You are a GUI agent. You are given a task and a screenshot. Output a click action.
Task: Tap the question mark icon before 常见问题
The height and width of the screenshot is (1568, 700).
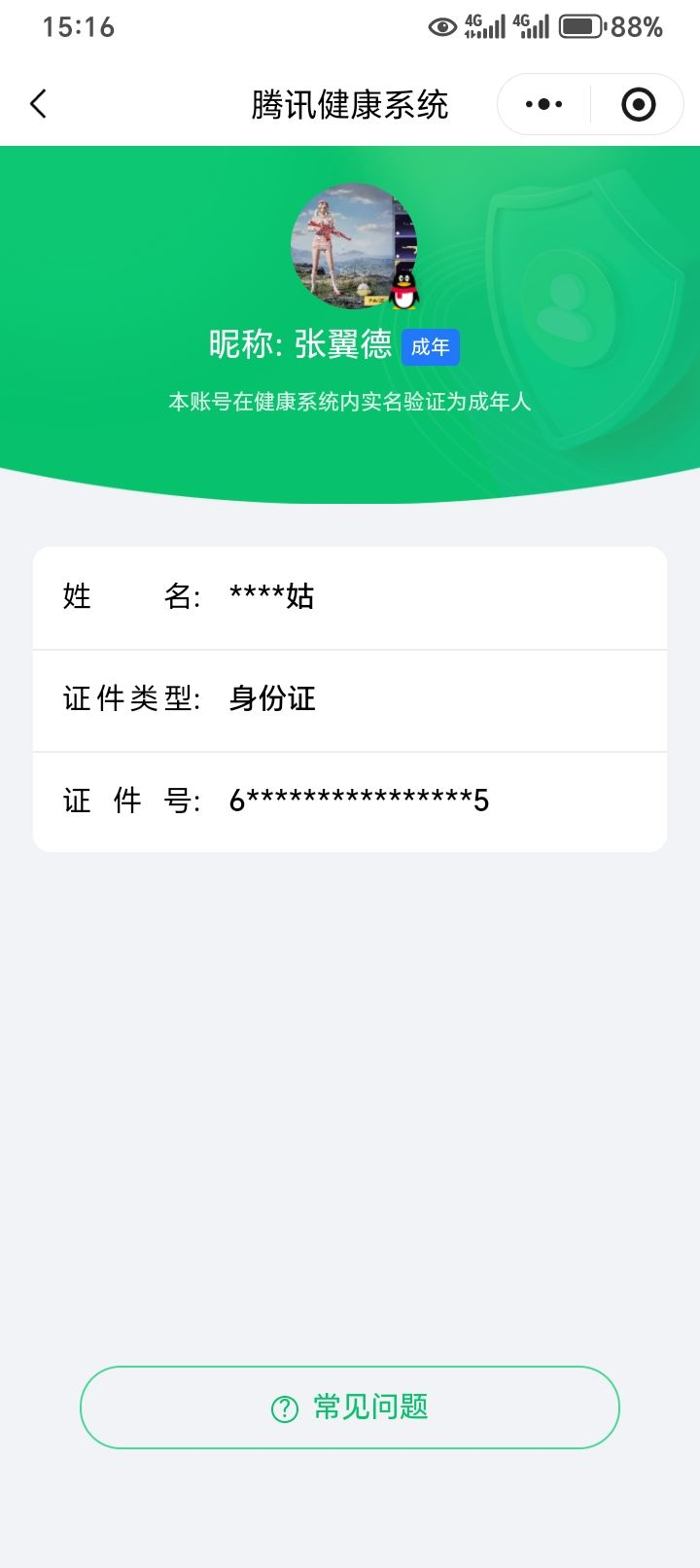281,1408
